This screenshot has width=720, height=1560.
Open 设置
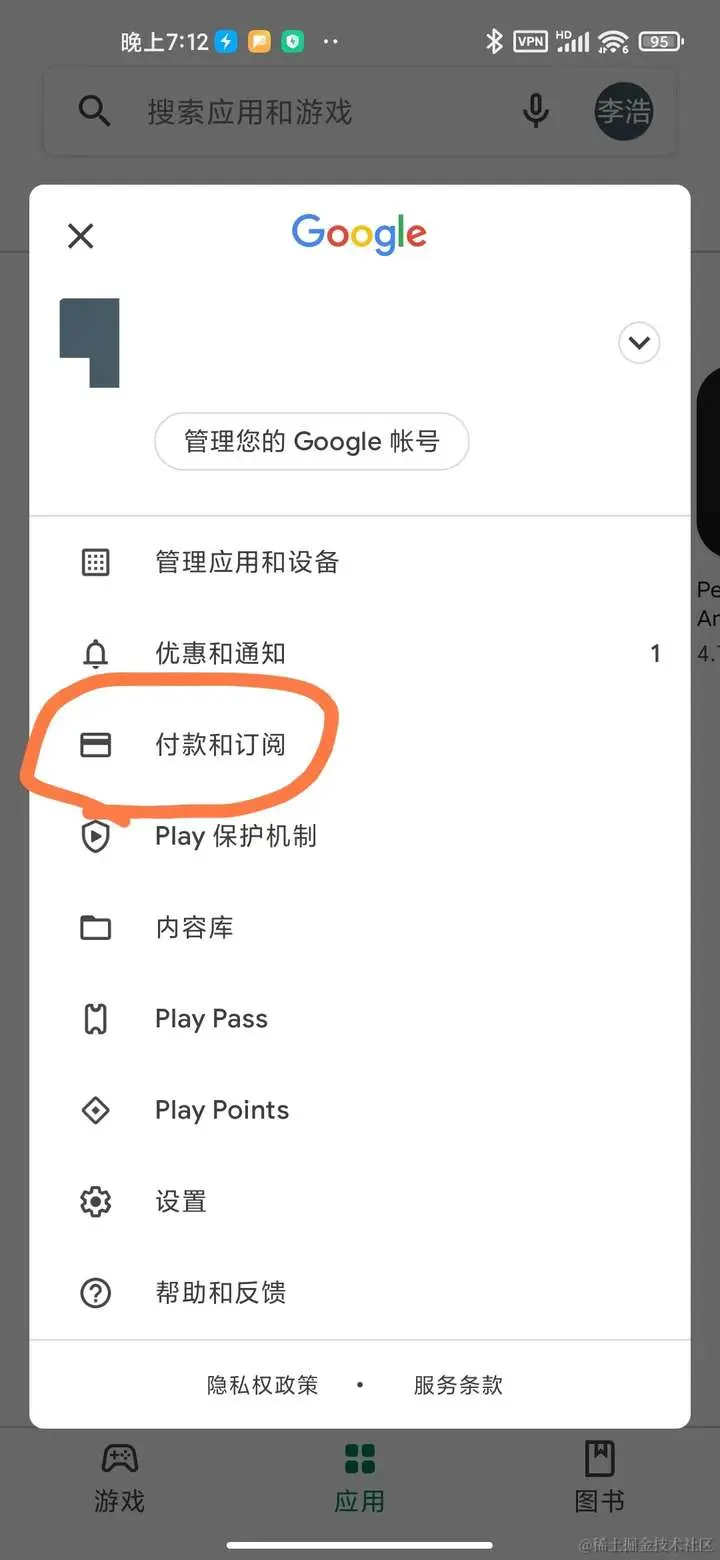(180, 1201)
